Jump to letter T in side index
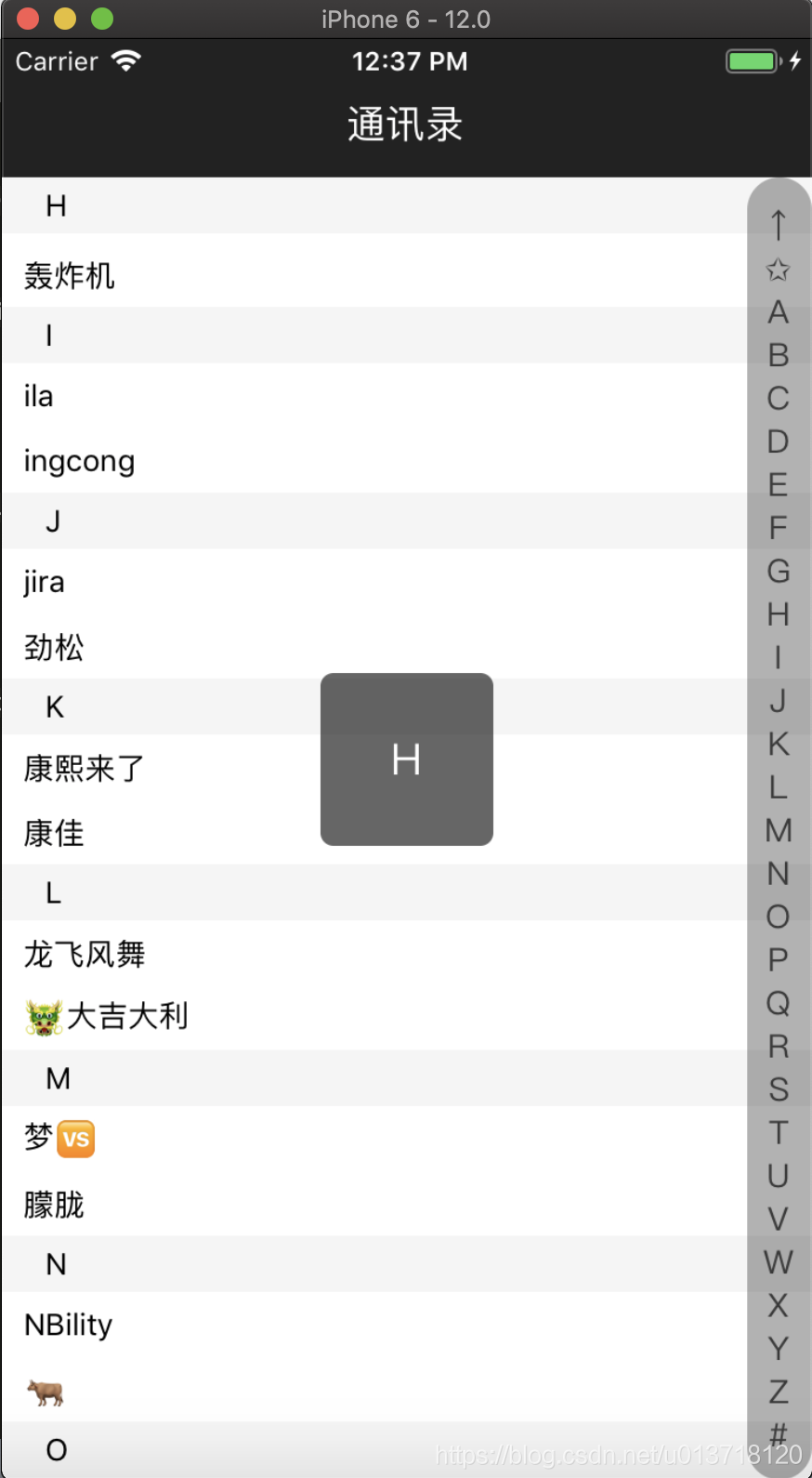 point(779,1132)
